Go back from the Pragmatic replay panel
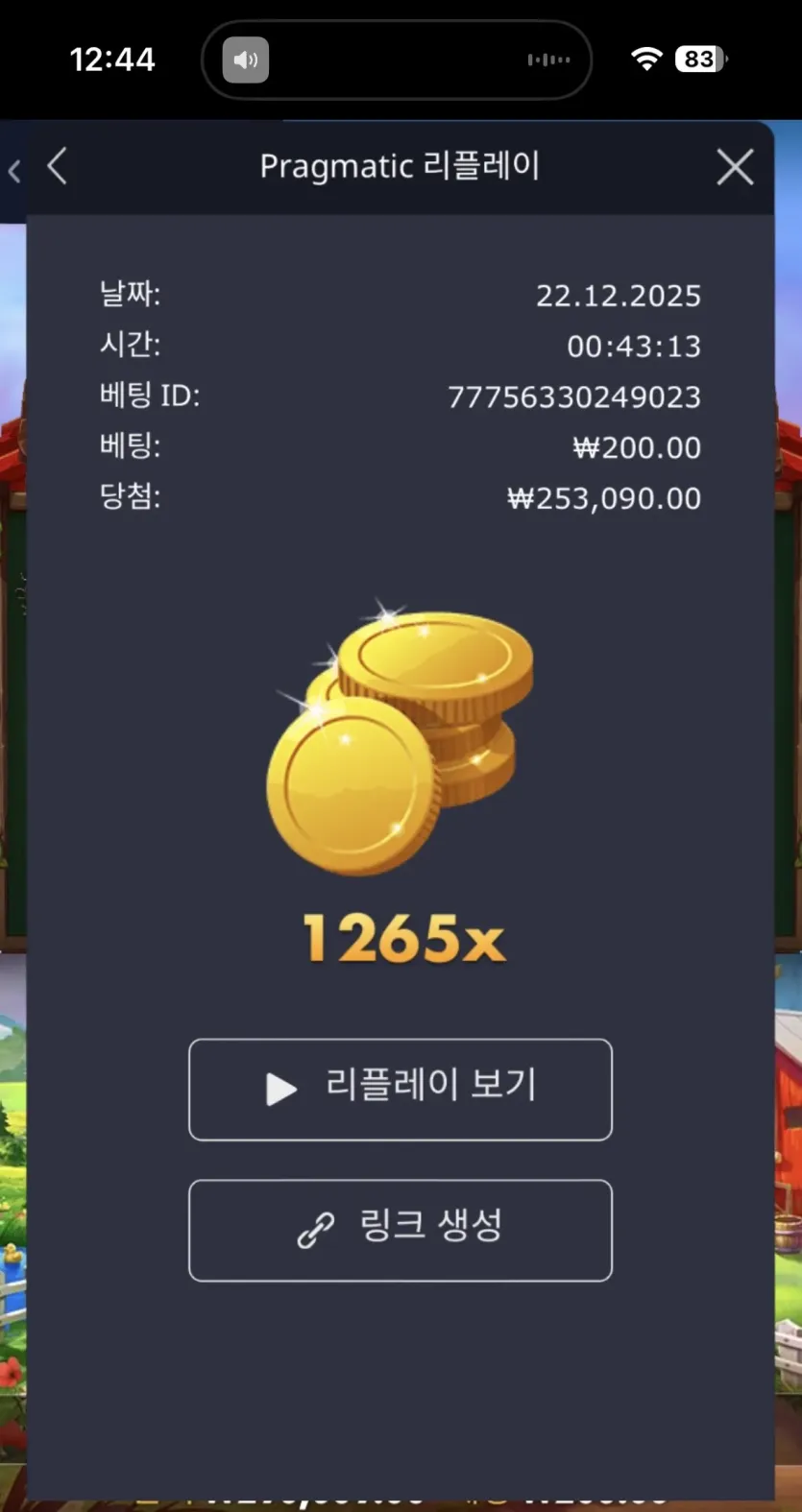802x1512 pixels. coord(58,166)
